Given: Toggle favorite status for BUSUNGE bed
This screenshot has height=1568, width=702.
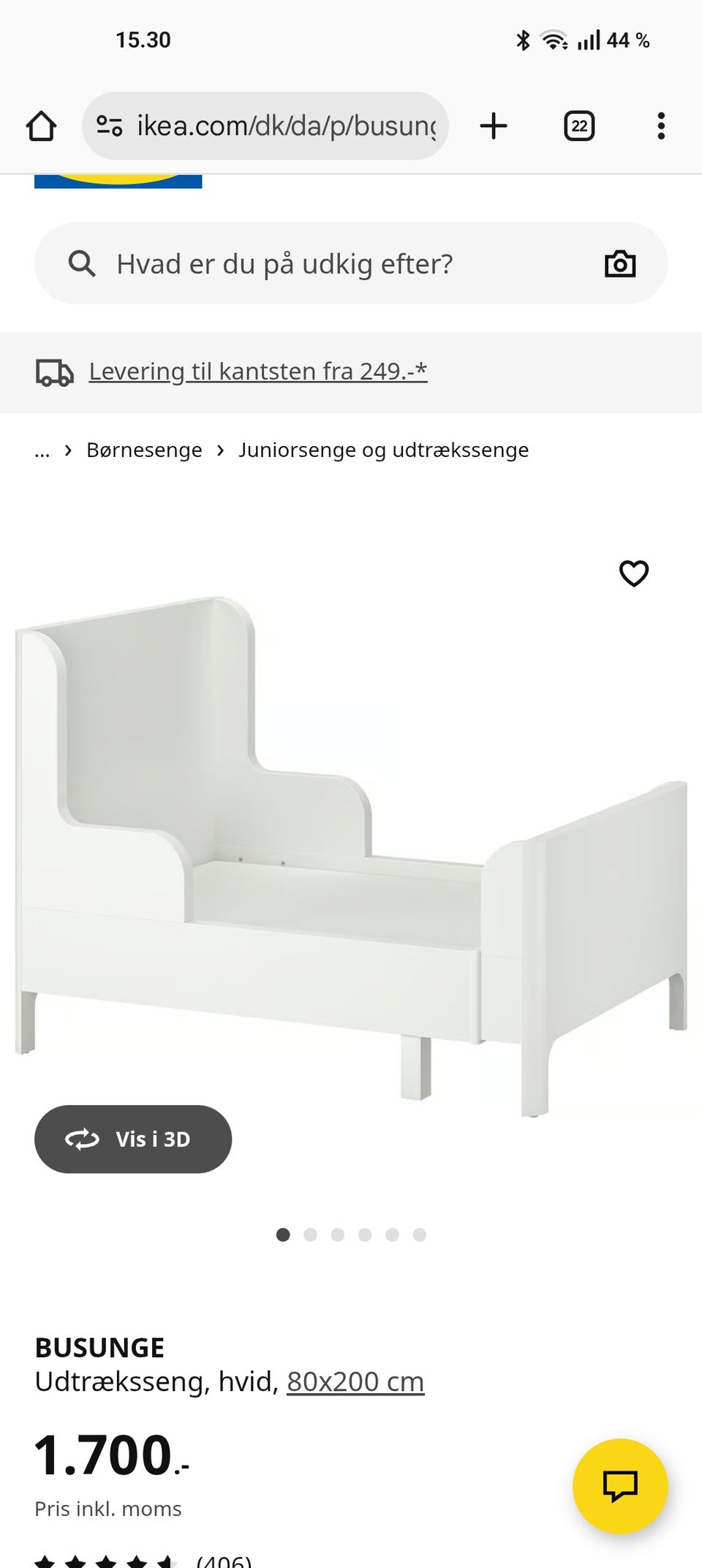Looking at the screenshot, I should [x=633, y=574].
